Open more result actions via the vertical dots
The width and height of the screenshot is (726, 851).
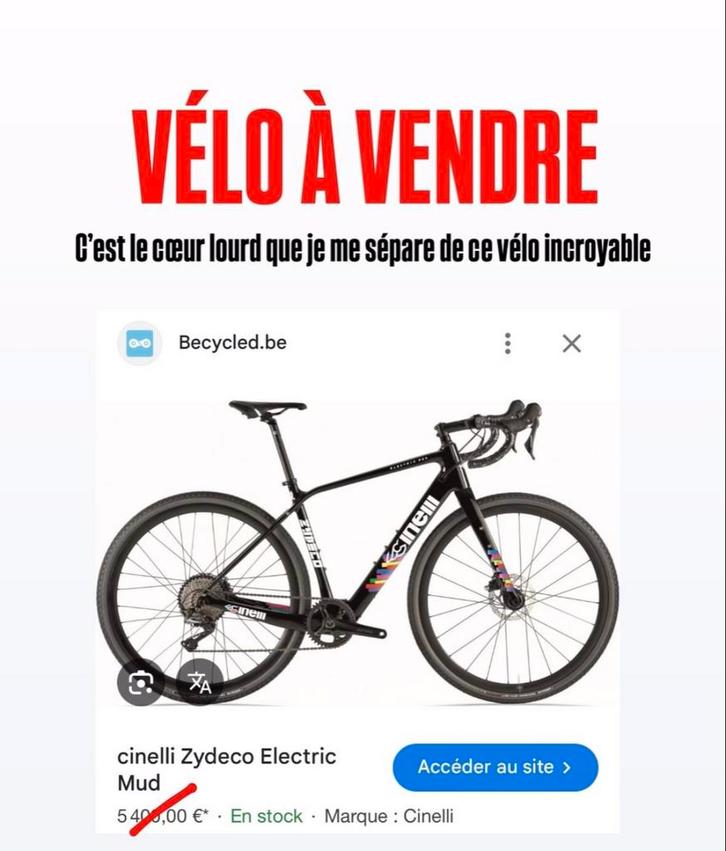pos(510,343)
